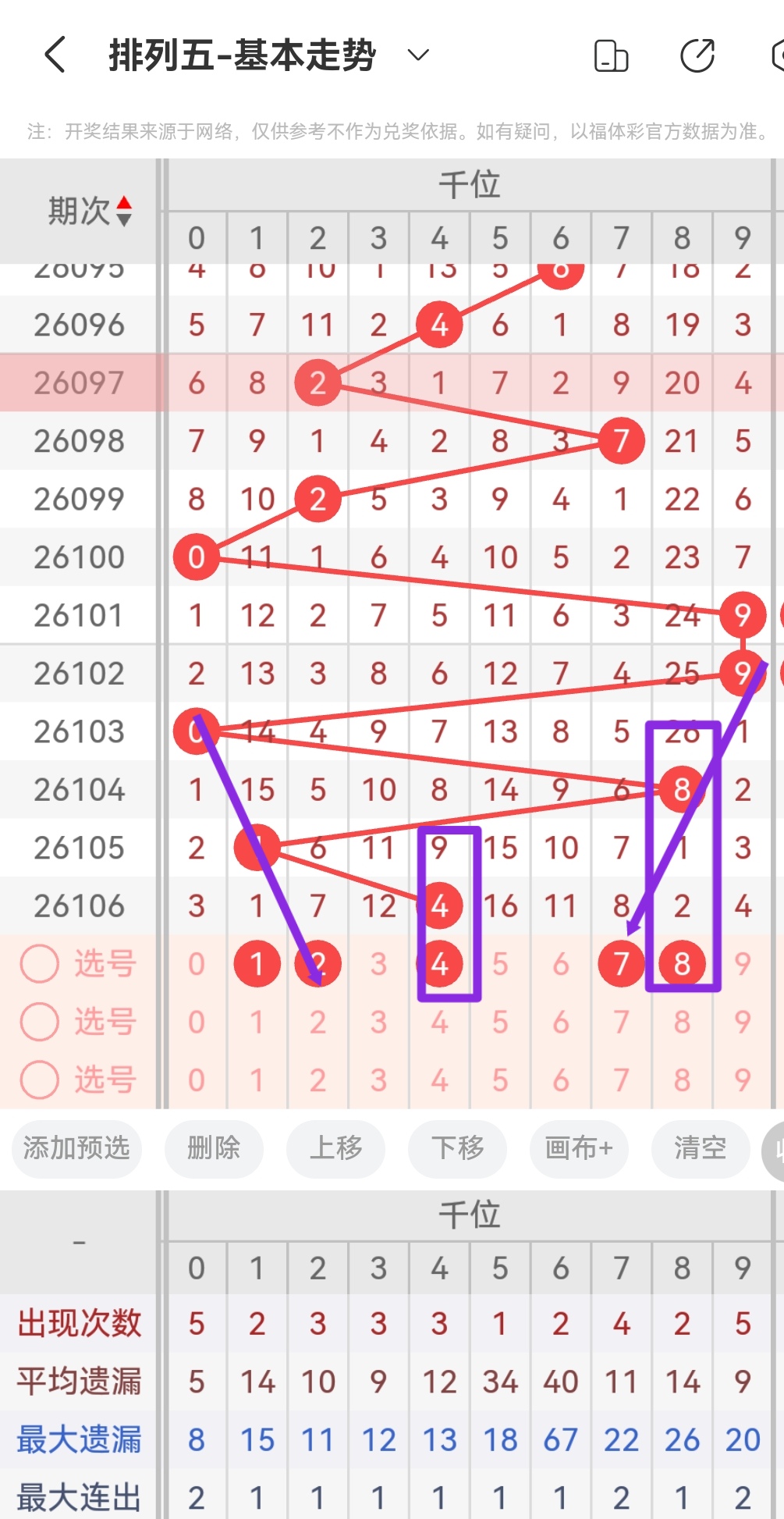The height and width of the screenshot is (1519, 784).
Task: Tap 上移 to move selection up
Action: tap(335, 1148)
